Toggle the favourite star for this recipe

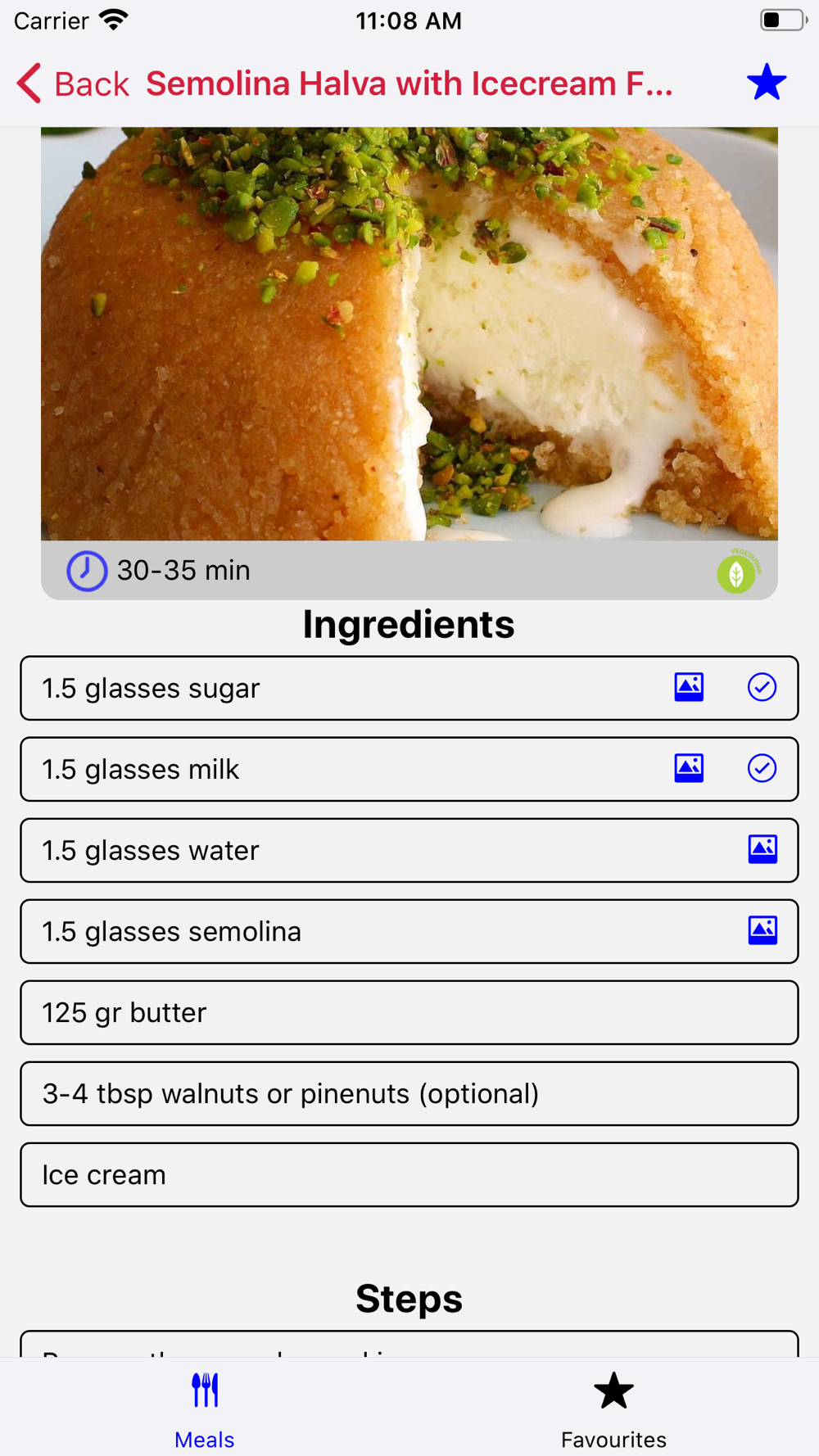coord(767,83)
